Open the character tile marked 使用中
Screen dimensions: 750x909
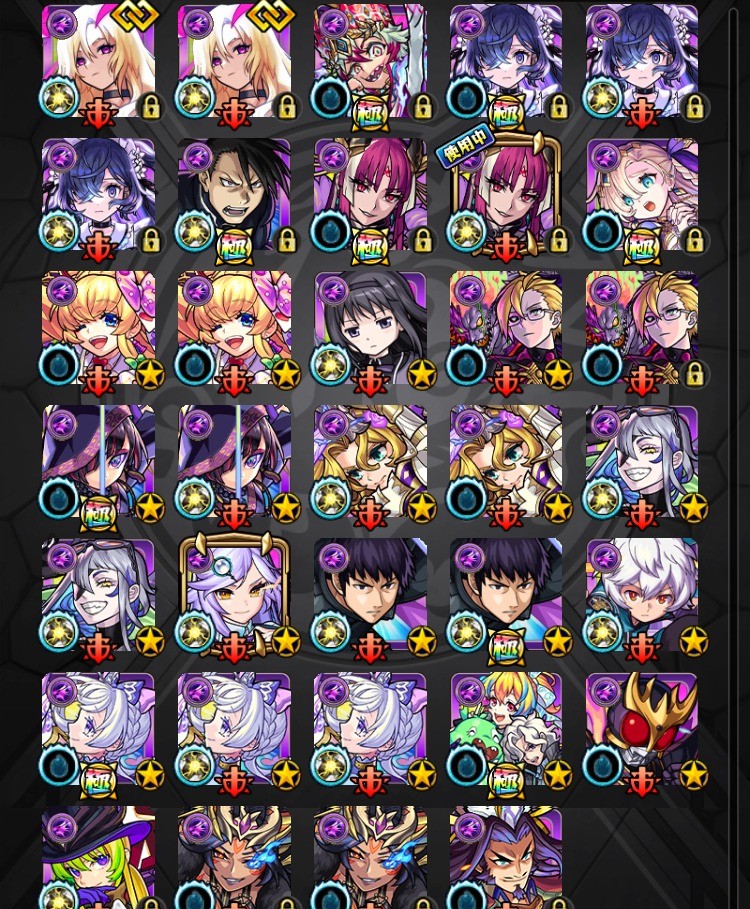506,194
